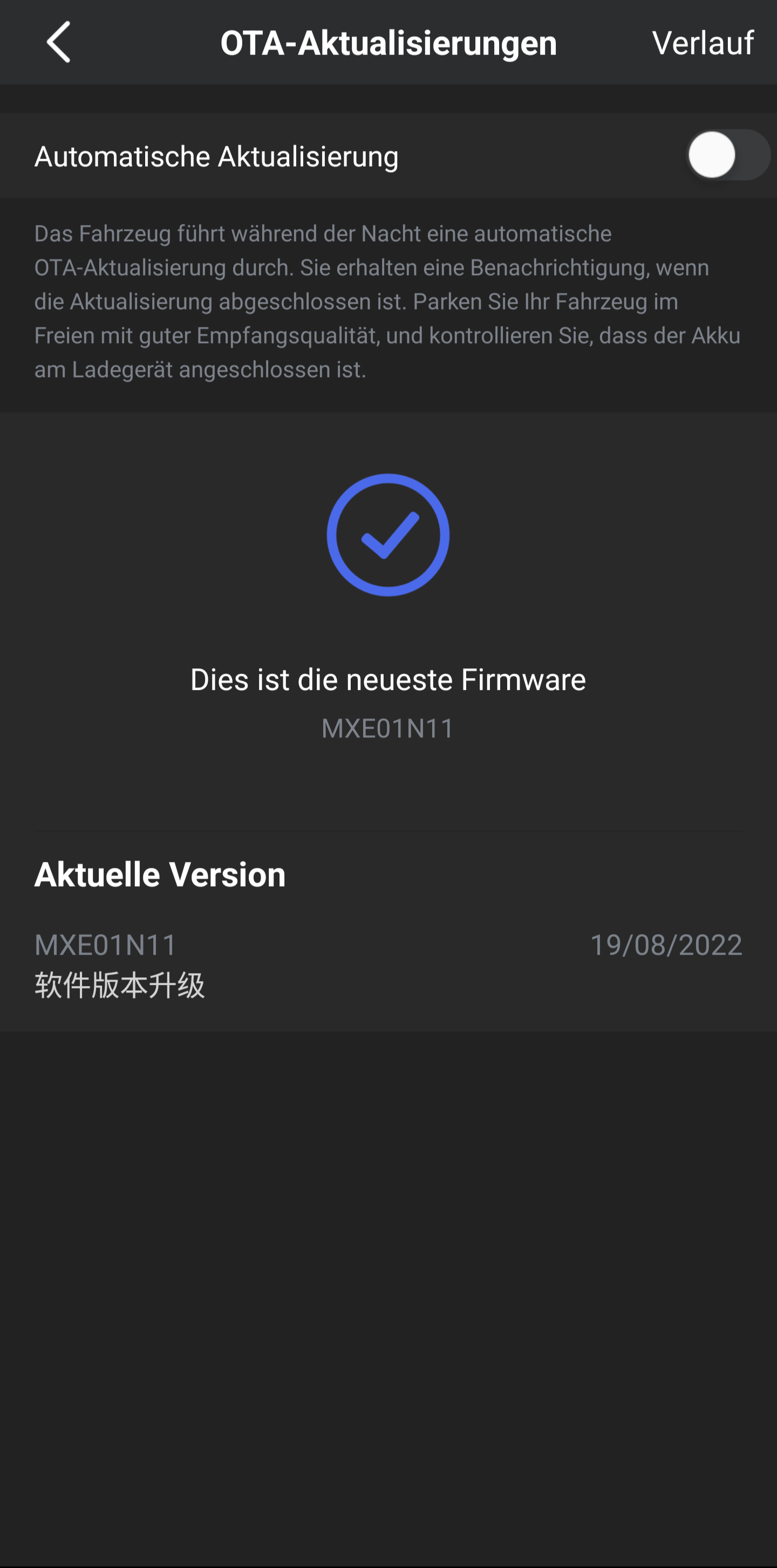Enable Automatische Aktualisierung switch
777x1568 pixels.
728,155
